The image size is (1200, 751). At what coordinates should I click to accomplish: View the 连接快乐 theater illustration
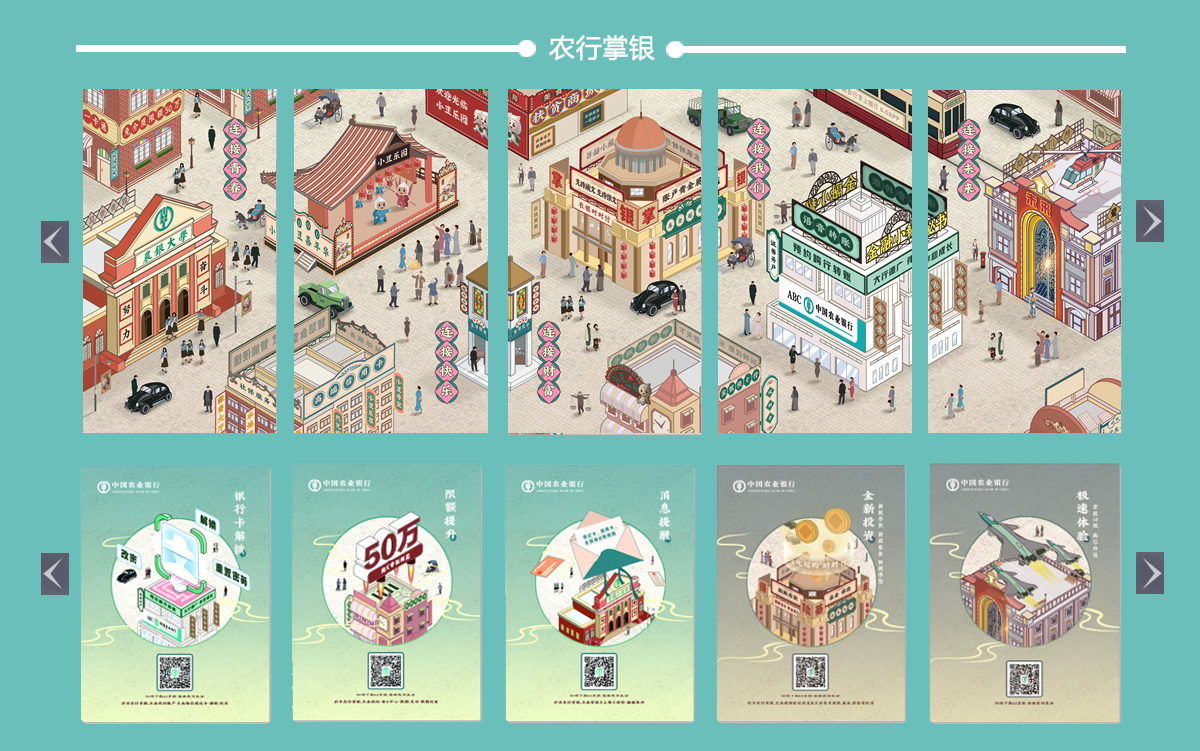tap(390, 261)
